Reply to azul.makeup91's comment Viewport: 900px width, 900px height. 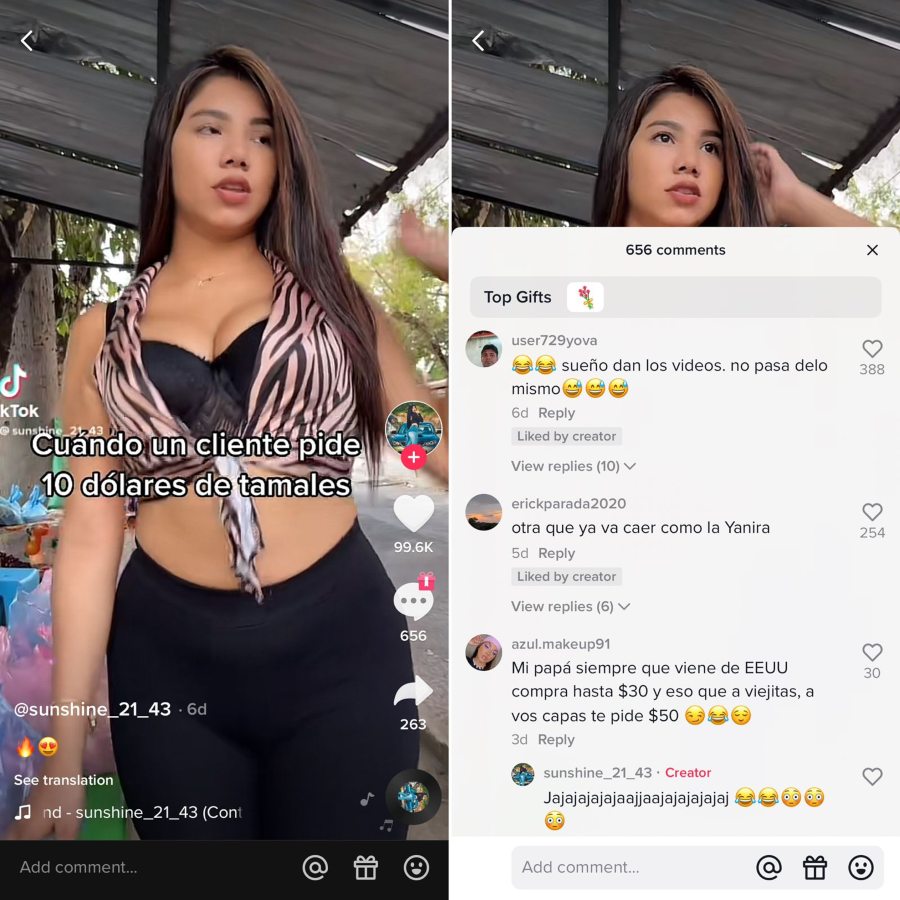pos(556,740)
